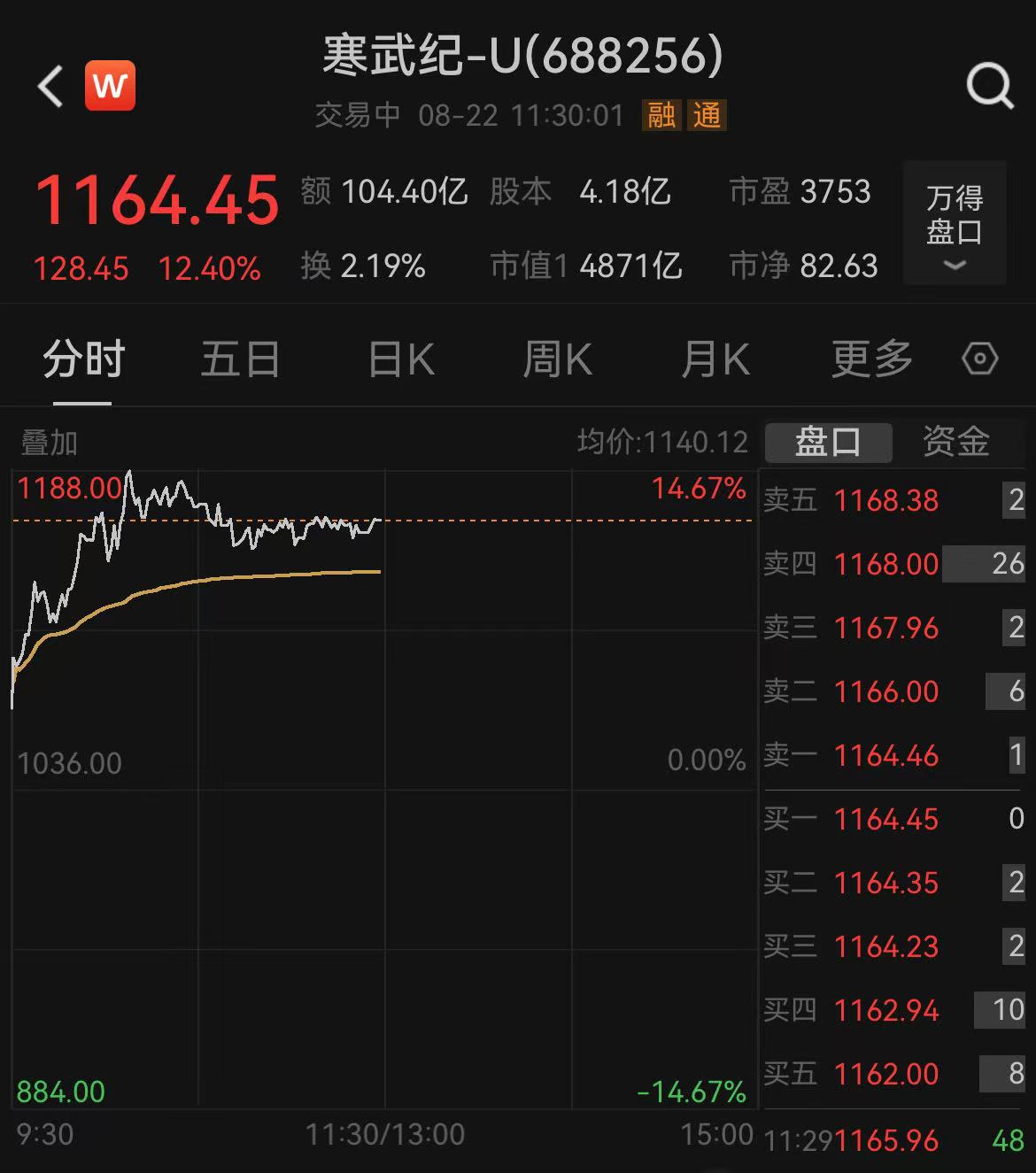Open the red W Wind logo button
The height and width of the screenshot is (1173, 1036).
point(110,86)
